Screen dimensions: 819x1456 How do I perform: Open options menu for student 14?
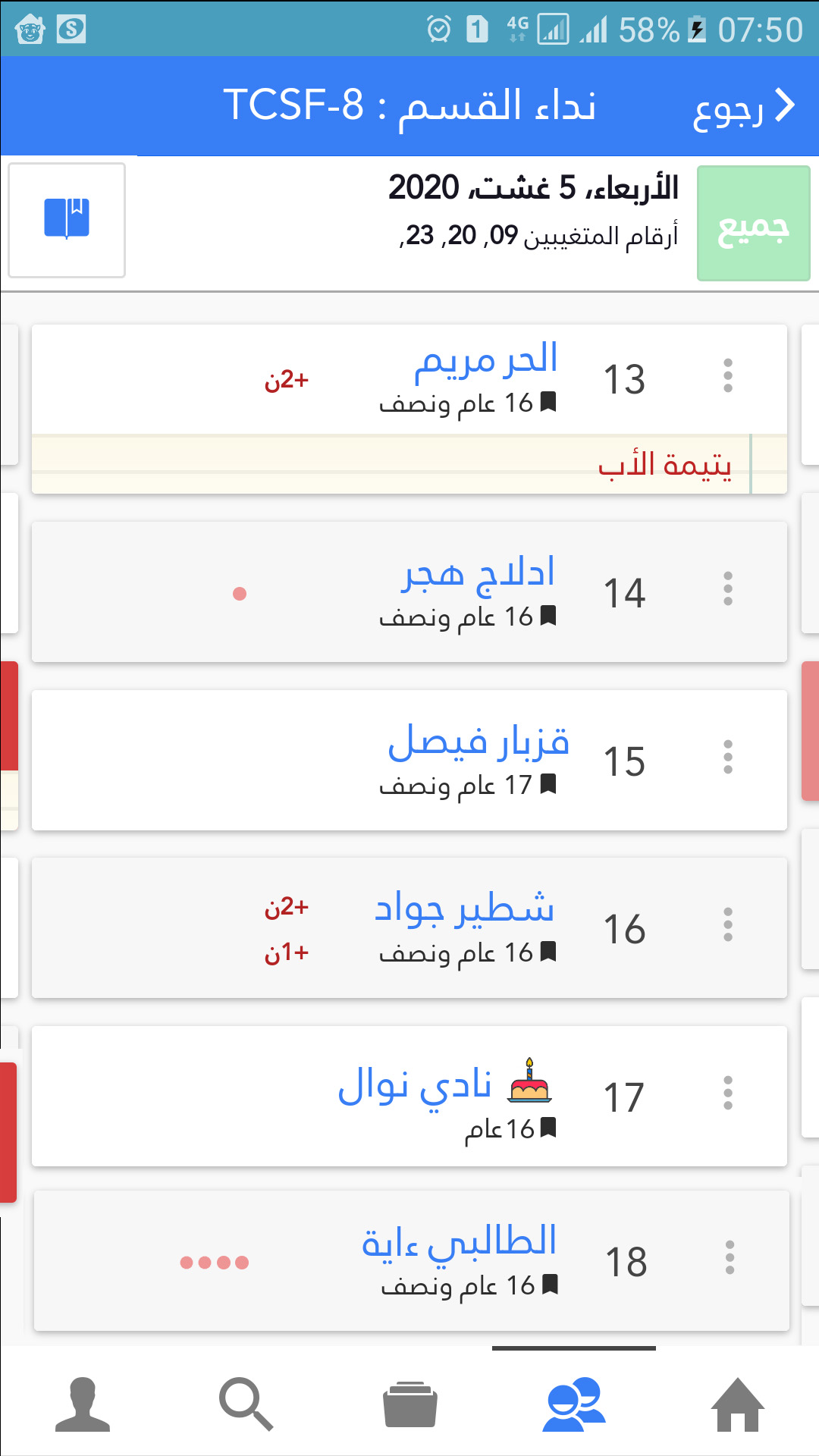pyautogui.click(x=728, y=589)
